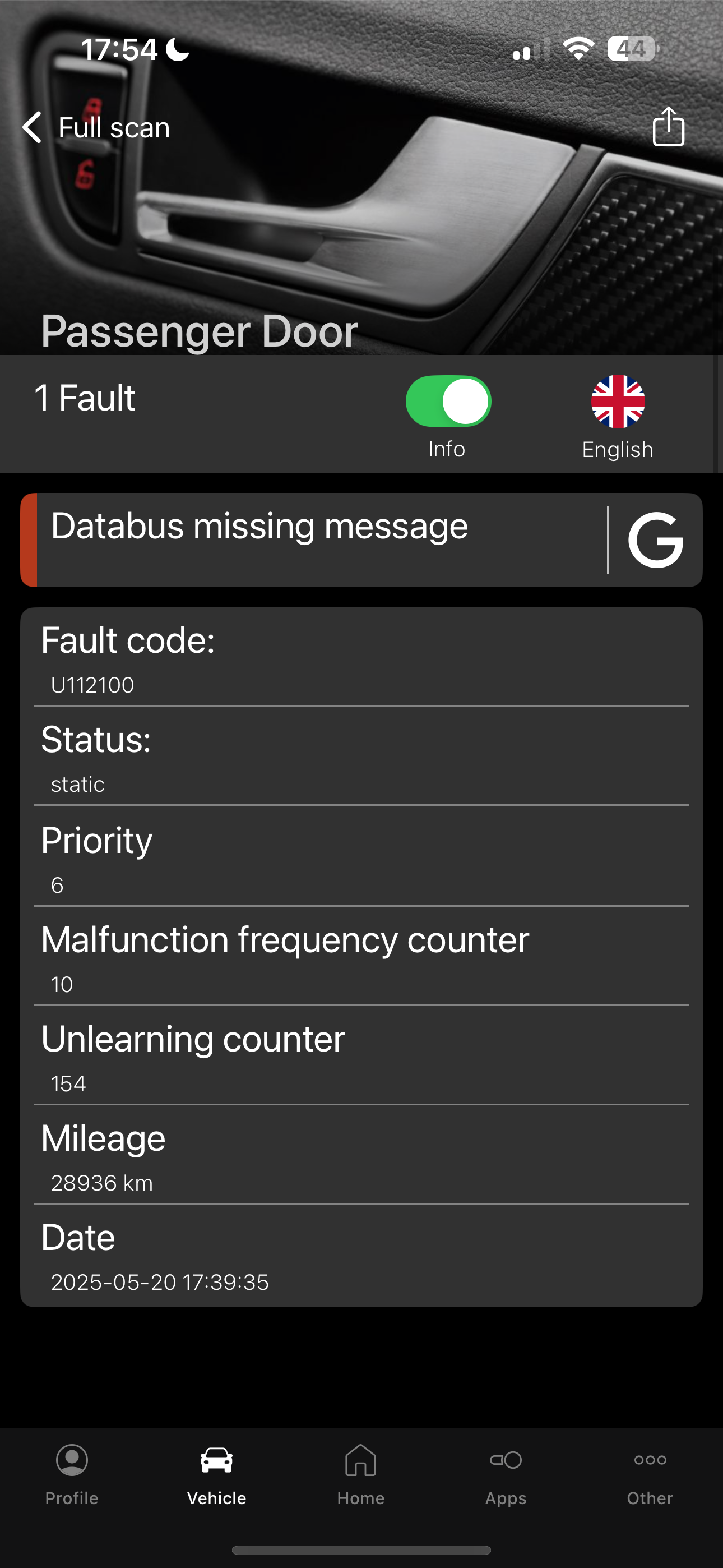Screen dimensions: 723x1568
Task: Search this fault on Google
Action: pyautogui.click(x=655, y=540)
